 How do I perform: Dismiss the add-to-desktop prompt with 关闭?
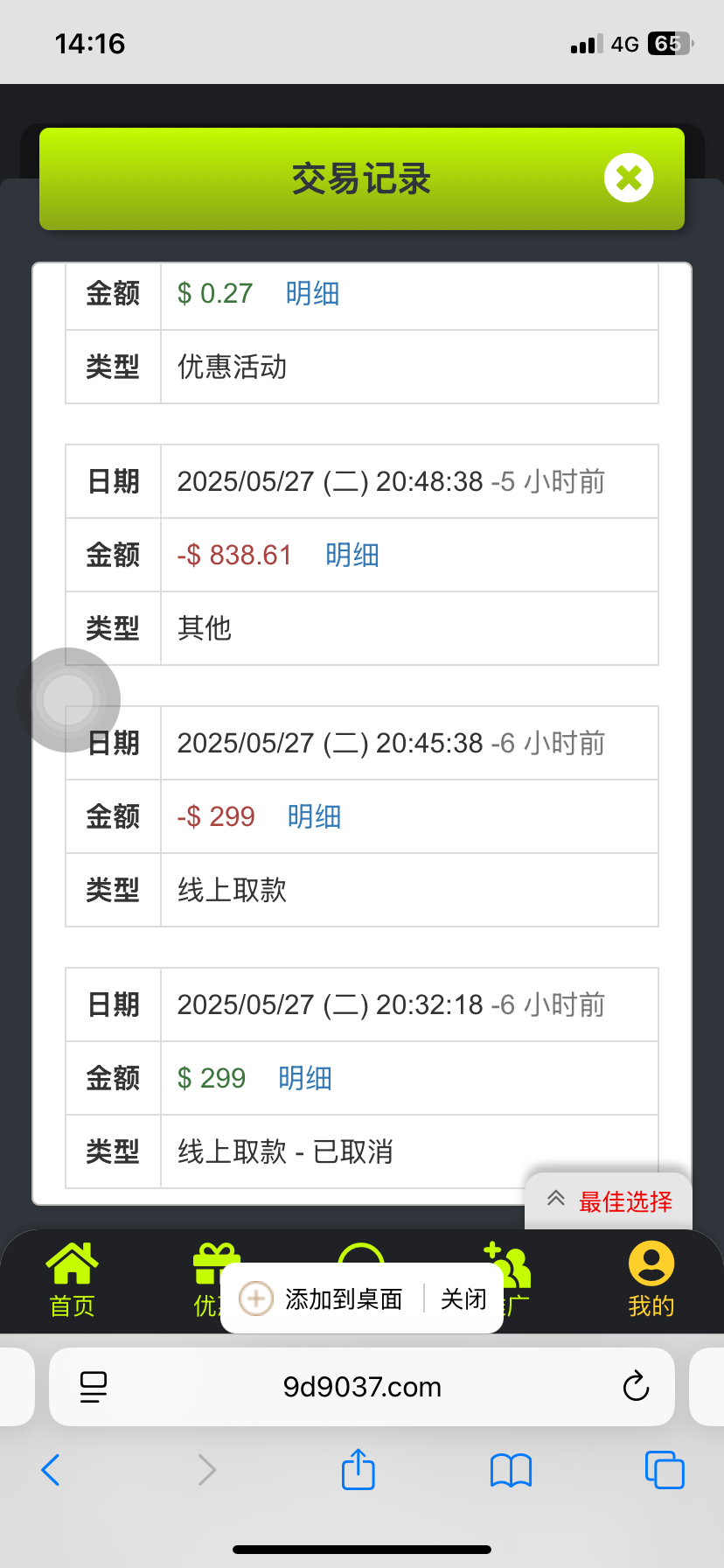463,1299
